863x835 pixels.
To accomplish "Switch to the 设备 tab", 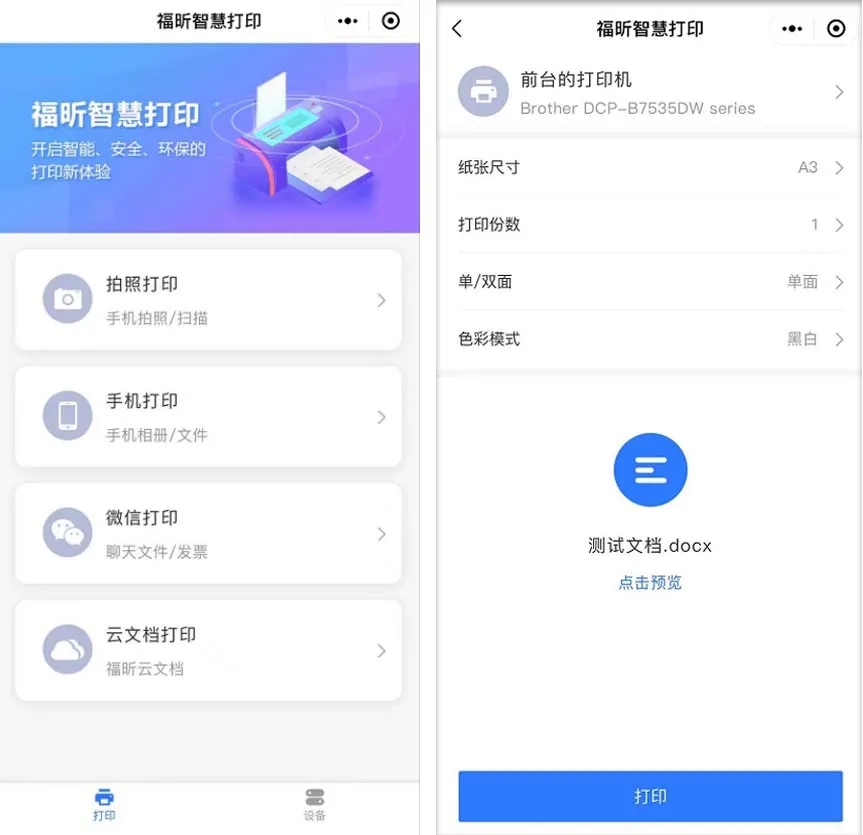I will pyautogui.click(x=314, y=804).
